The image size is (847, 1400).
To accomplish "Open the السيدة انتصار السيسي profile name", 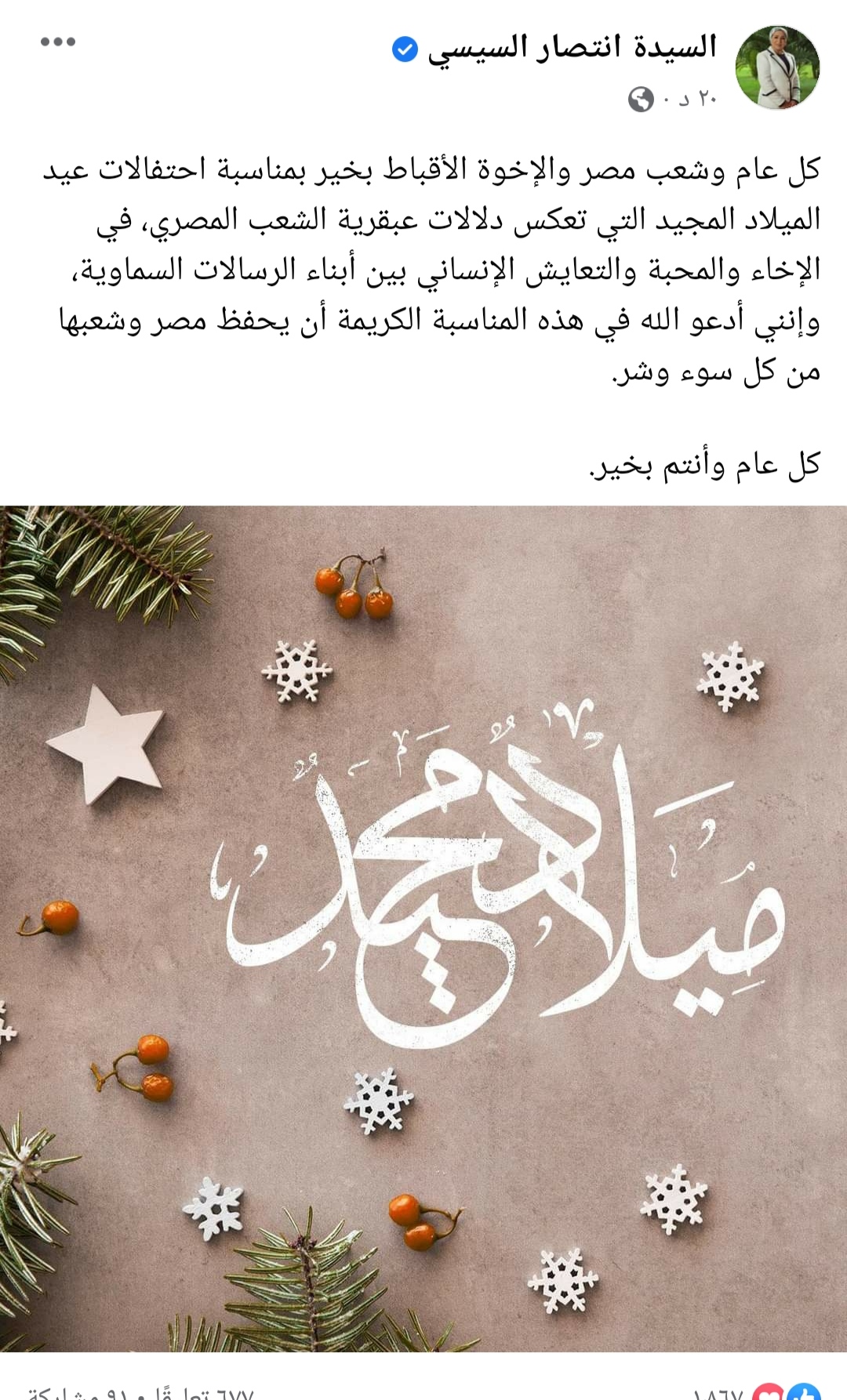I will pos(572,49).
